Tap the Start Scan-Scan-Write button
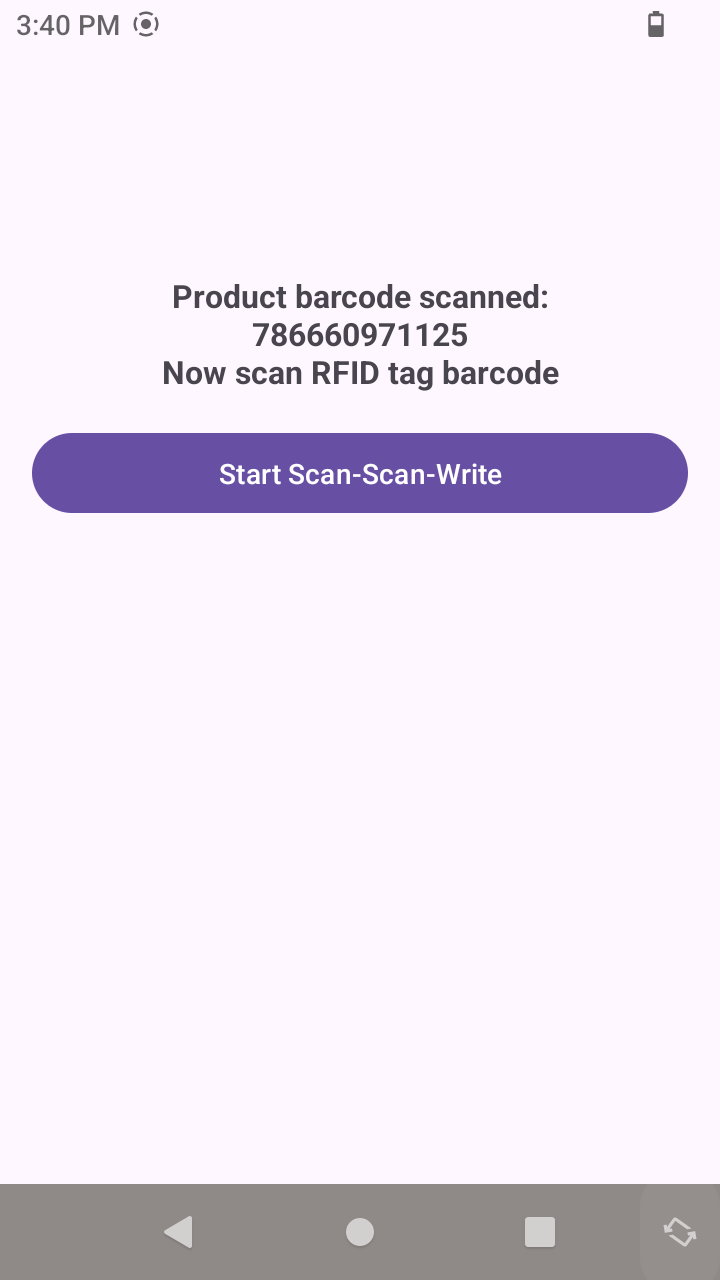720x1280 pixels. point(360,473)
